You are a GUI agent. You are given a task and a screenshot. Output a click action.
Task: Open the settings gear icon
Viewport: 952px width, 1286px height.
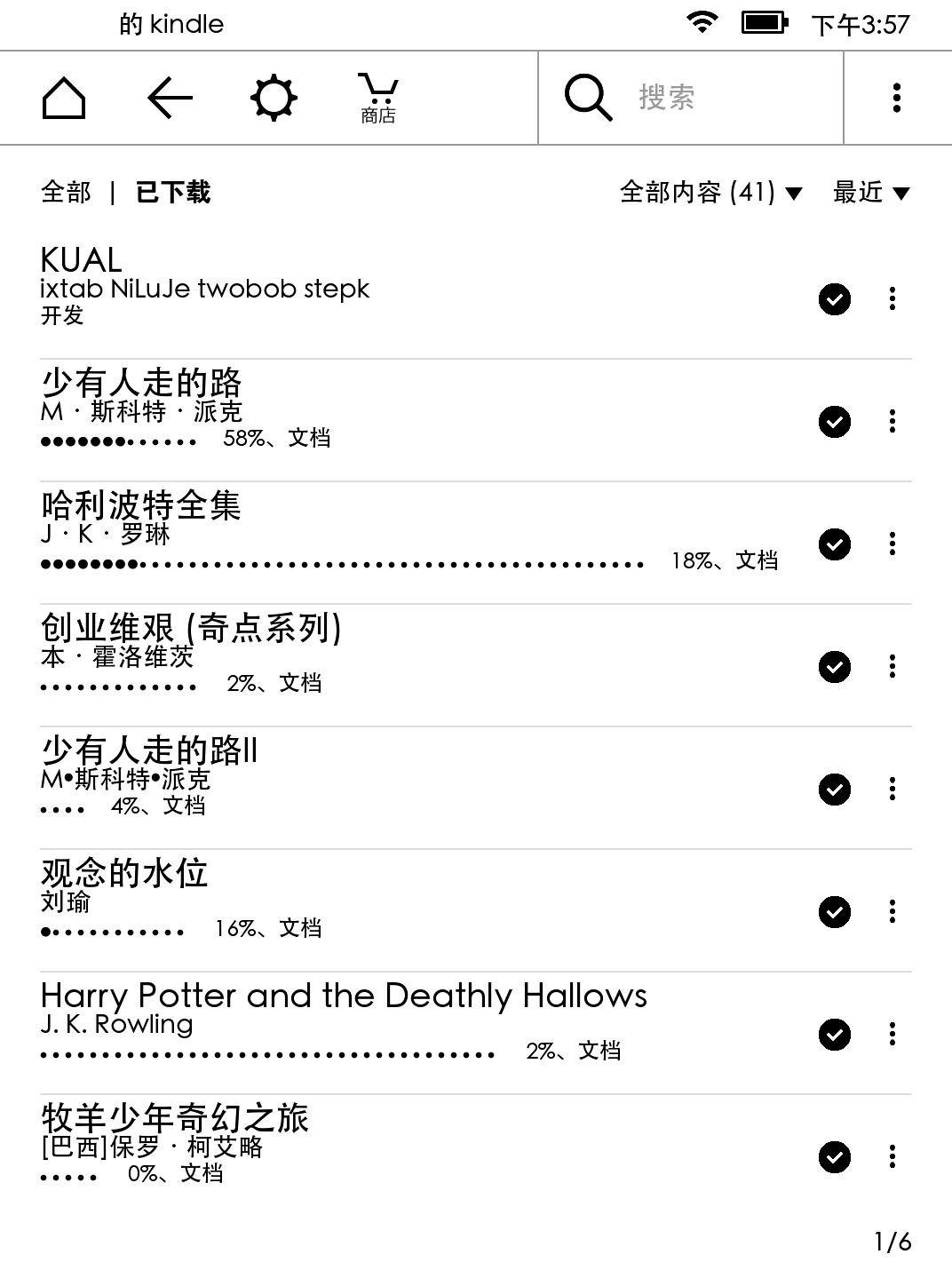(274, 98)
